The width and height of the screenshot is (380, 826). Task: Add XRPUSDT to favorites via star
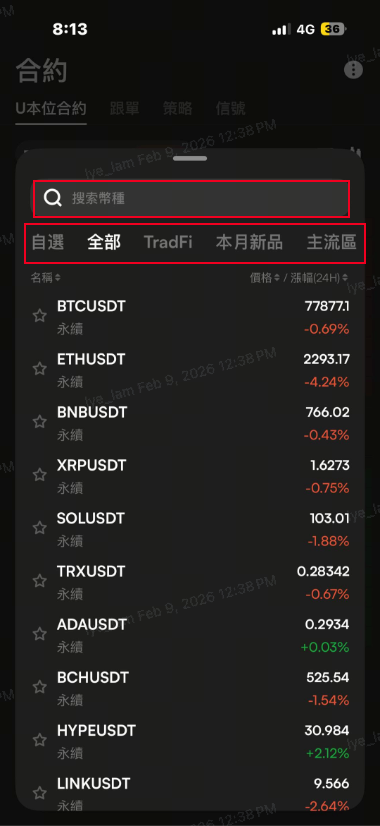pos(40,475)
